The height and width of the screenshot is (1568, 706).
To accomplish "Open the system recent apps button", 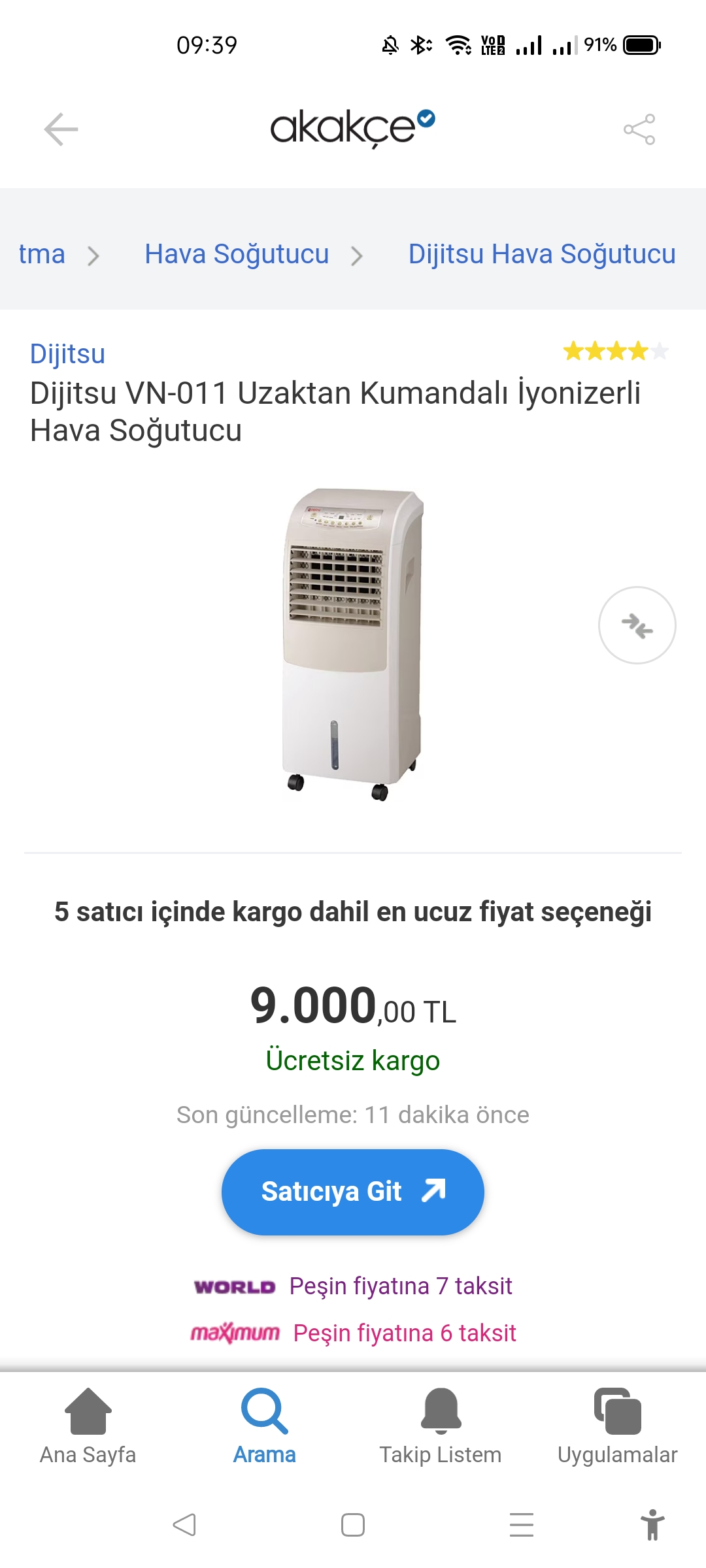I will tap(522, 1525).
